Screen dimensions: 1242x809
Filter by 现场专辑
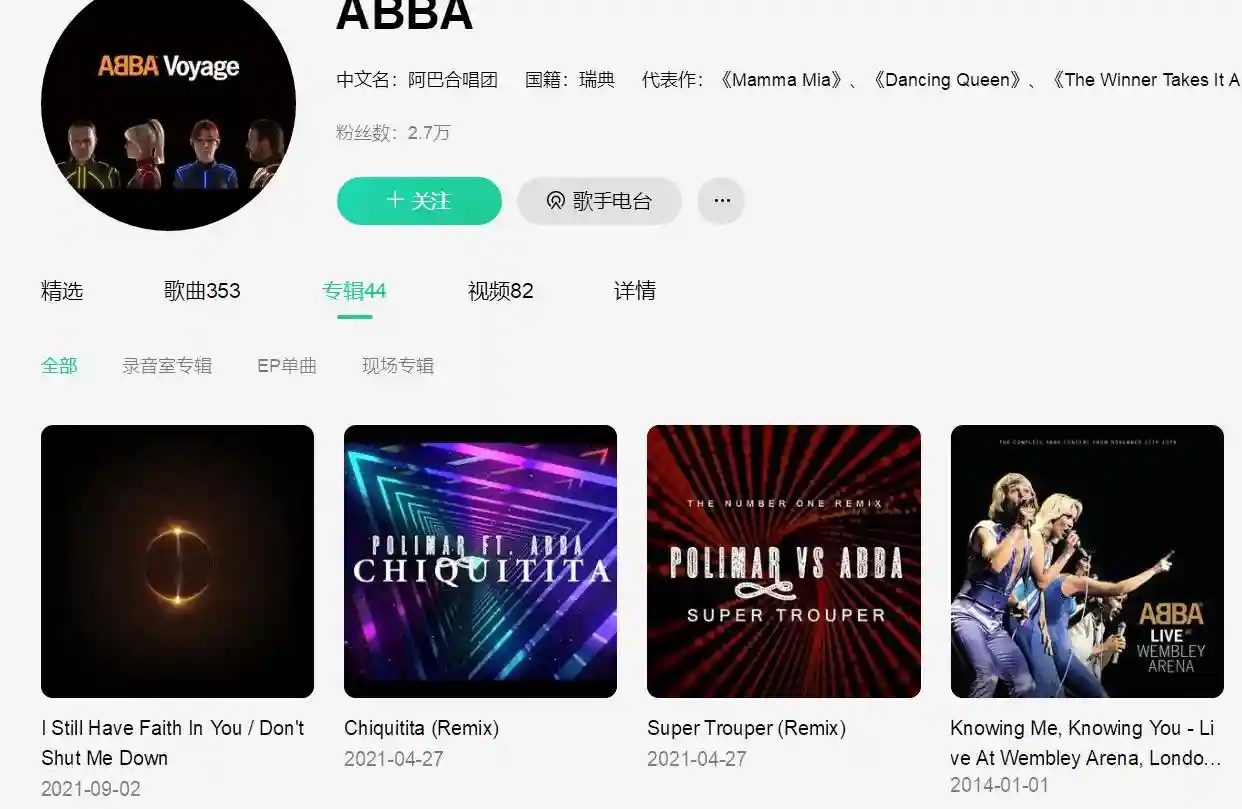[398, 366]
